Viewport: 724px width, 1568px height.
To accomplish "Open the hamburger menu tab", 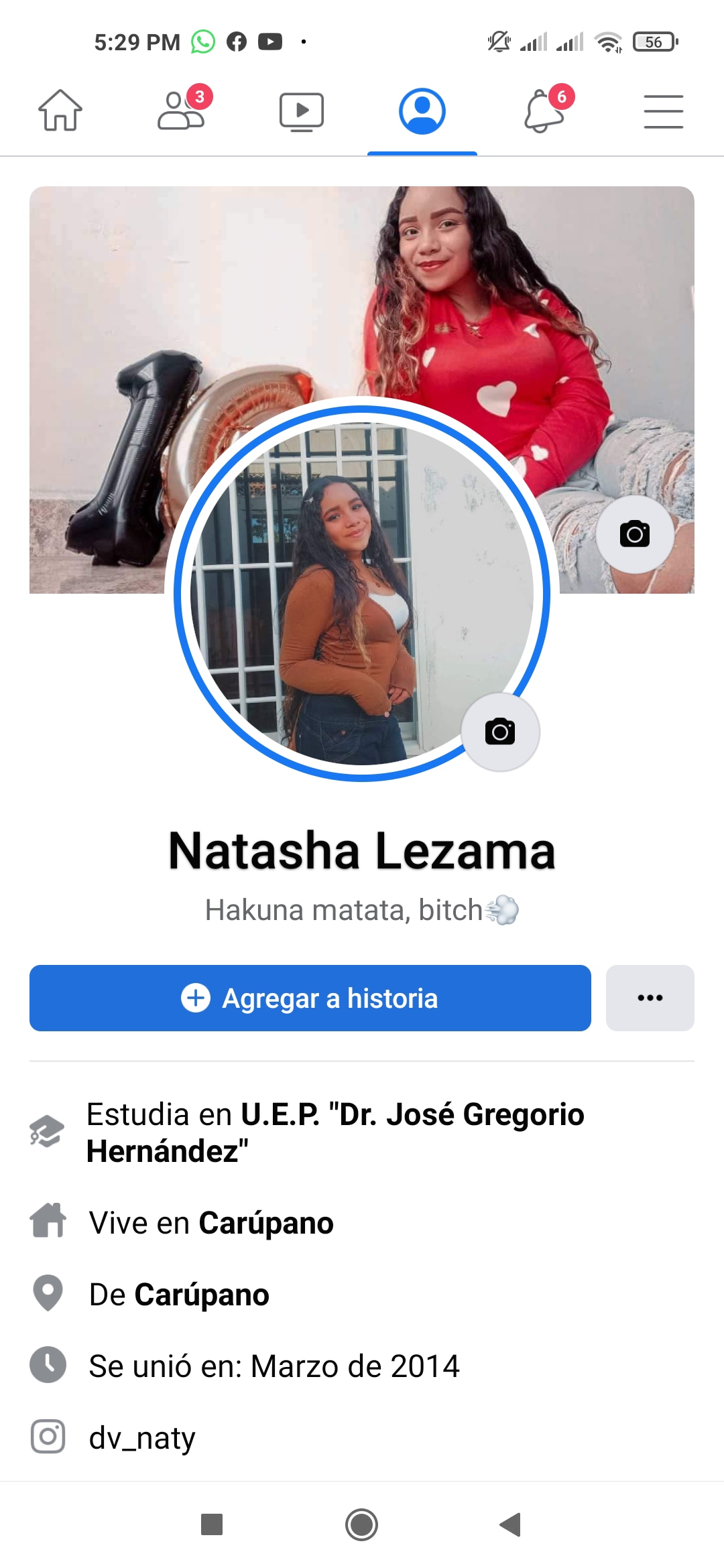I will pos(664,111).
